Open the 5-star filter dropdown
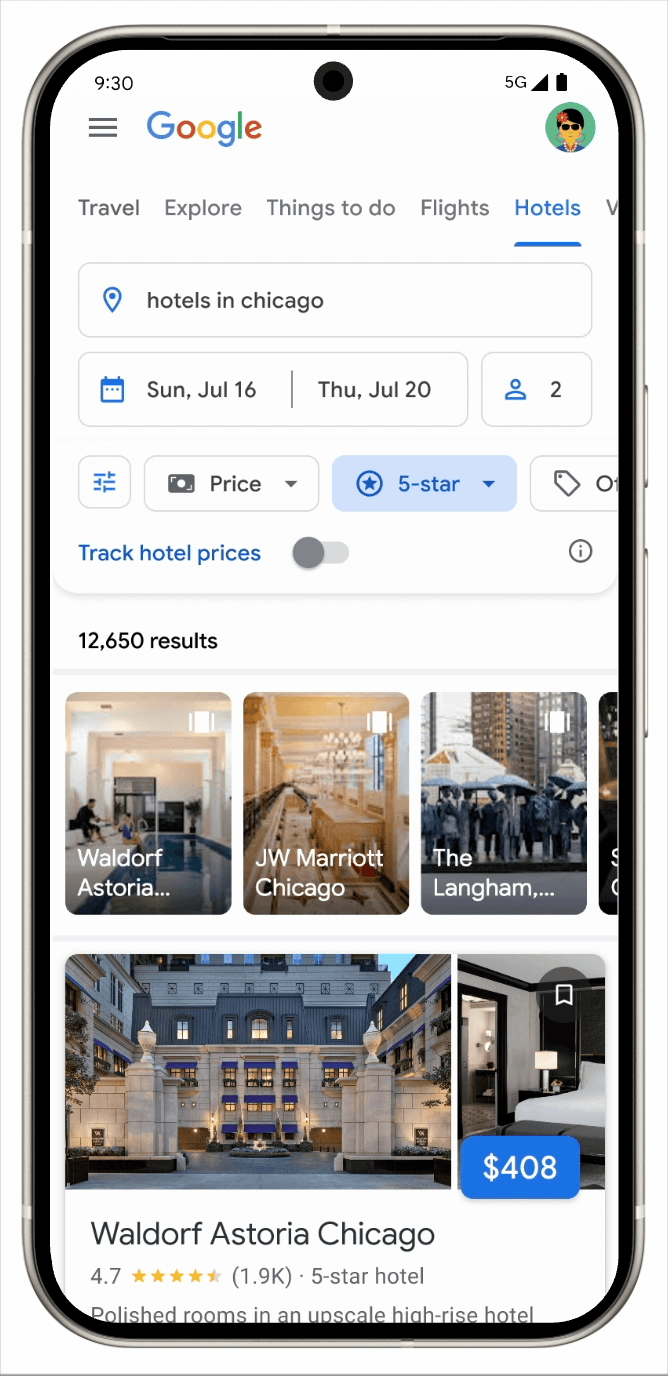Screen dimensions: 668x1376 (424, 484)
